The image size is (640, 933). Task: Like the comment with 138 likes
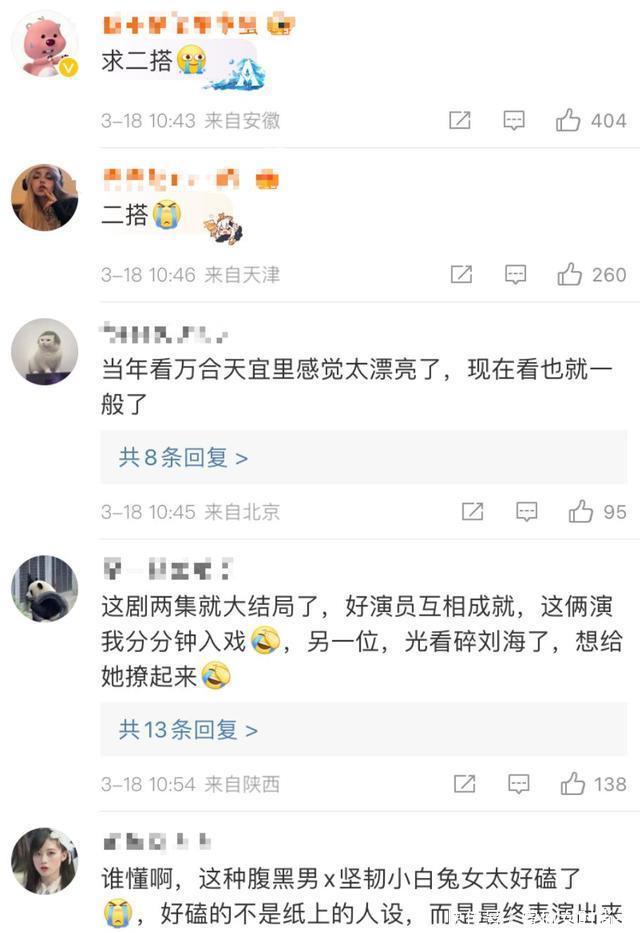point(573,784)
